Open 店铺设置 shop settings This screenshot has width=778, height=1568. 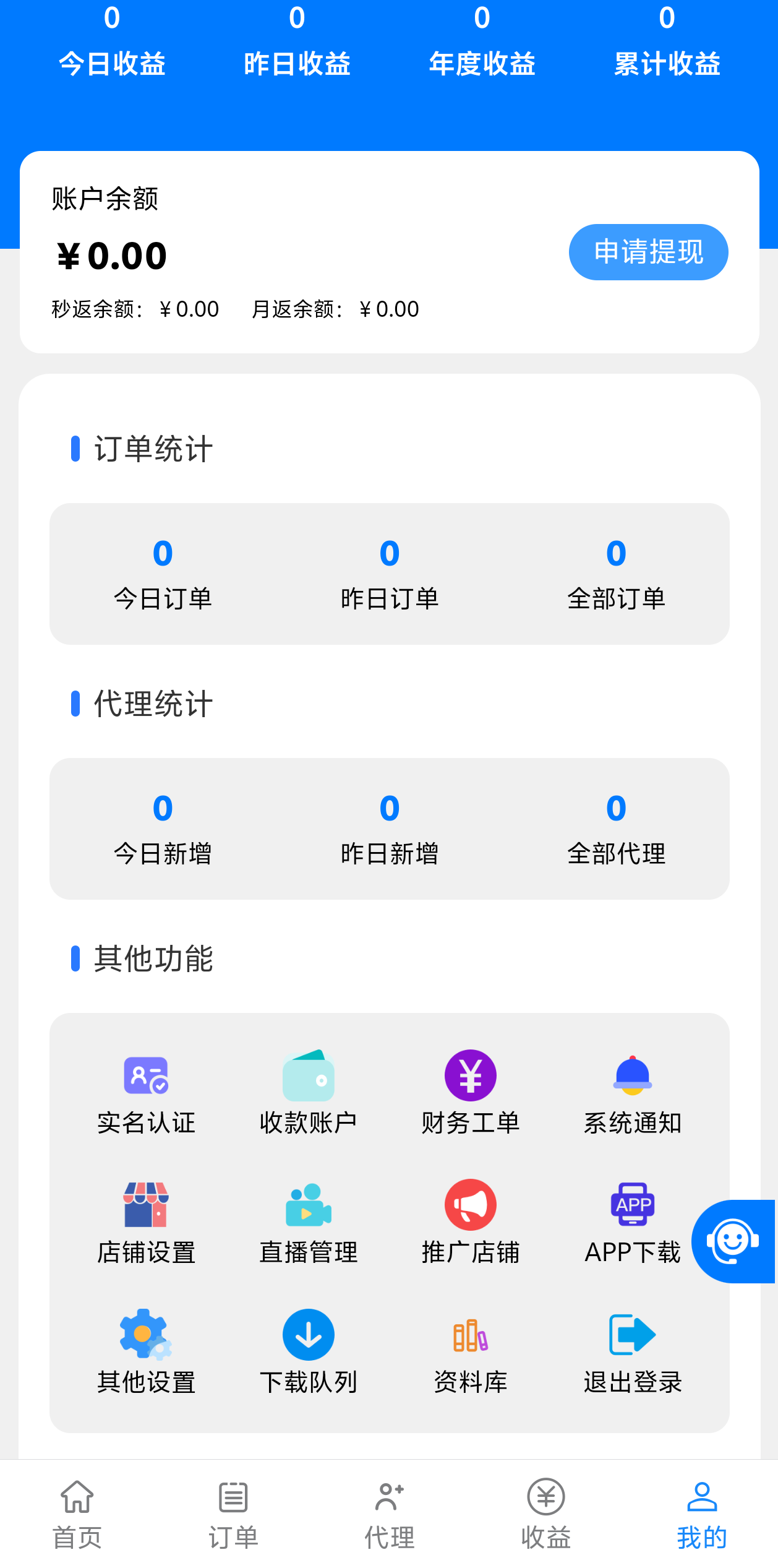147,1223
